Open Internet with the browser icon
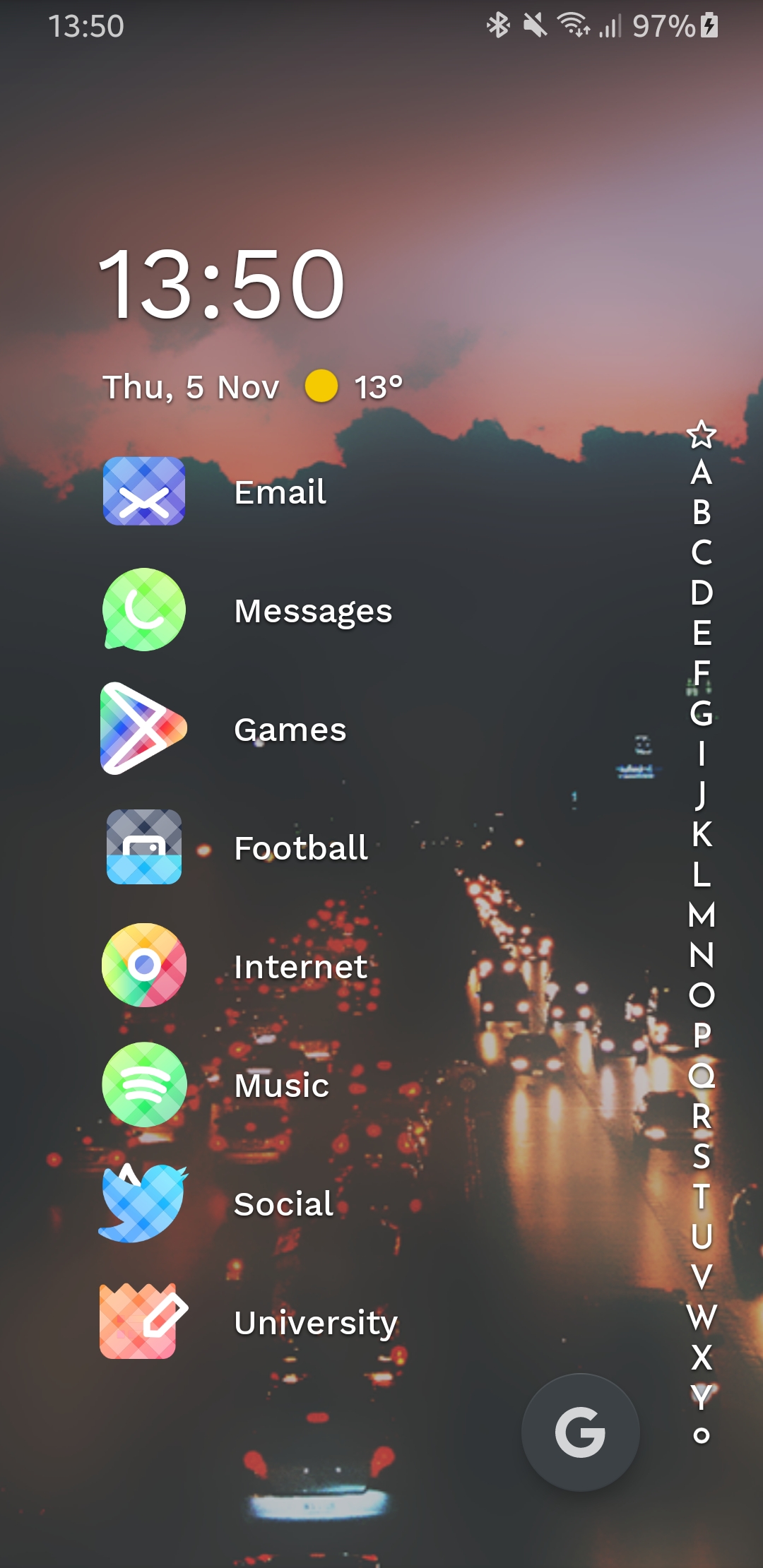763x1568 pixels. [143, 968]
